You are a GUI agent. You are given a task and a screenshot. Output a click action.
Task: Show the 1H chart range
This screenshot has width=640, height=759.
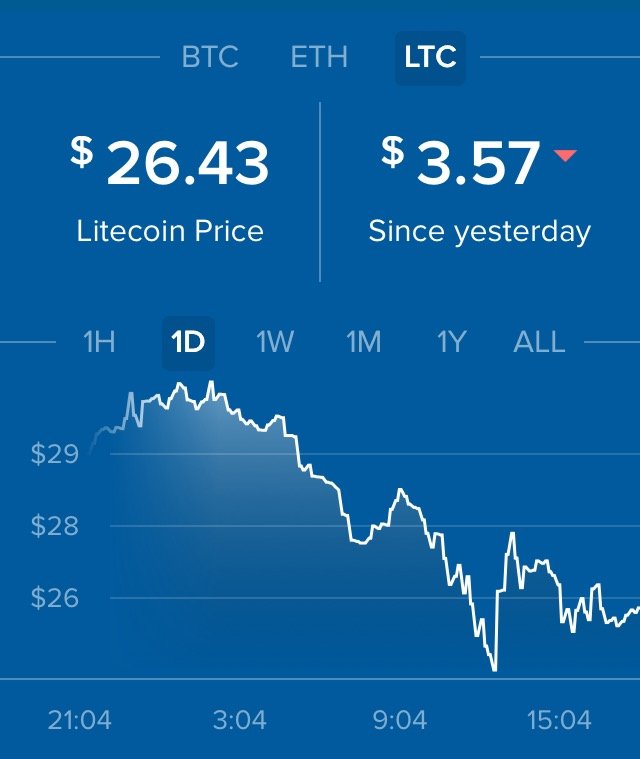click(99, 343)
